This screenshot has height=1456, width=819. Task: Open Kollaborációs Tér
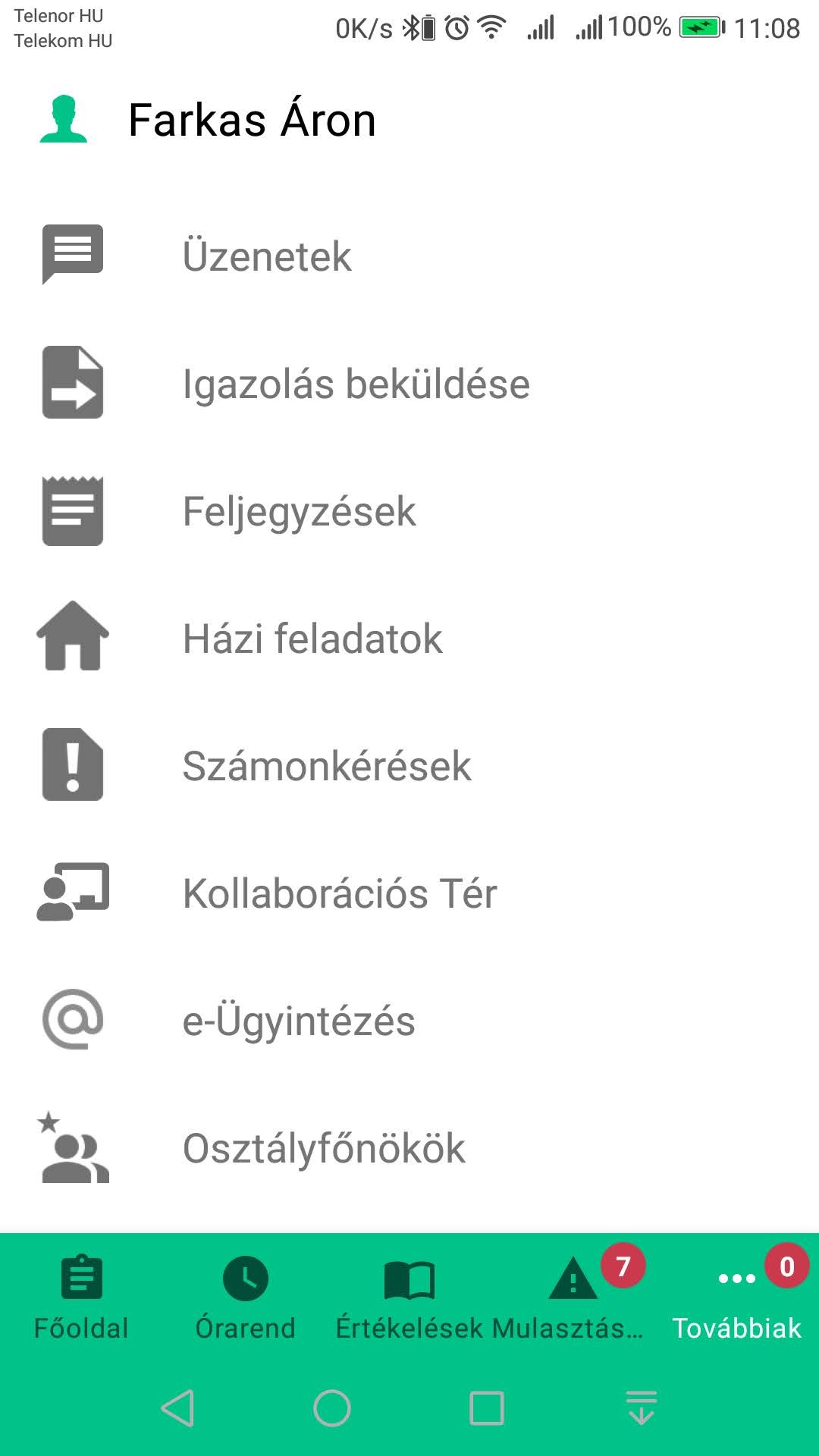tap(409, 893)
